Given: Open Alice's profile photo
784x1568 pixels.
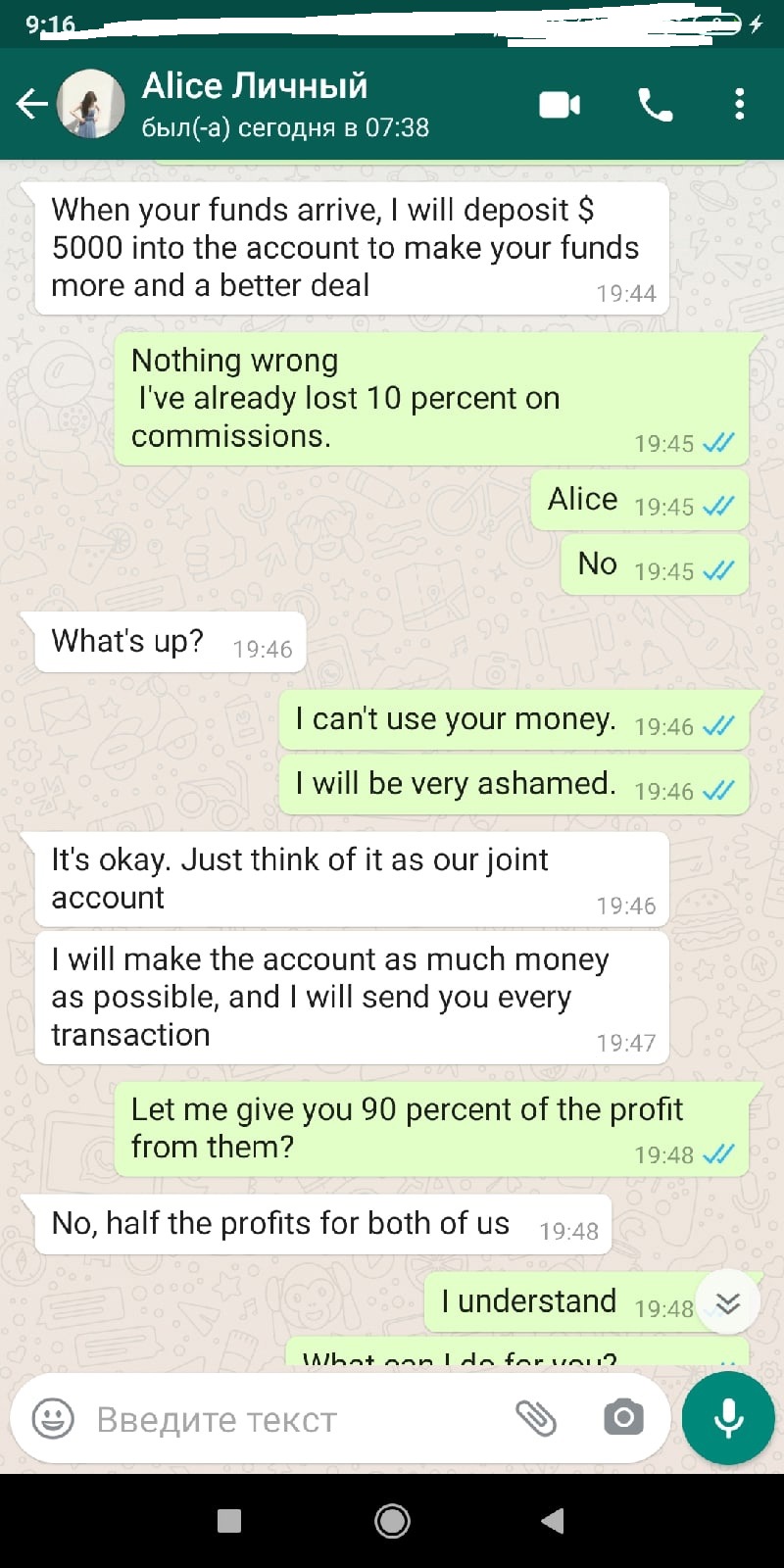Looking at the screenshot, I should [91, 104].
